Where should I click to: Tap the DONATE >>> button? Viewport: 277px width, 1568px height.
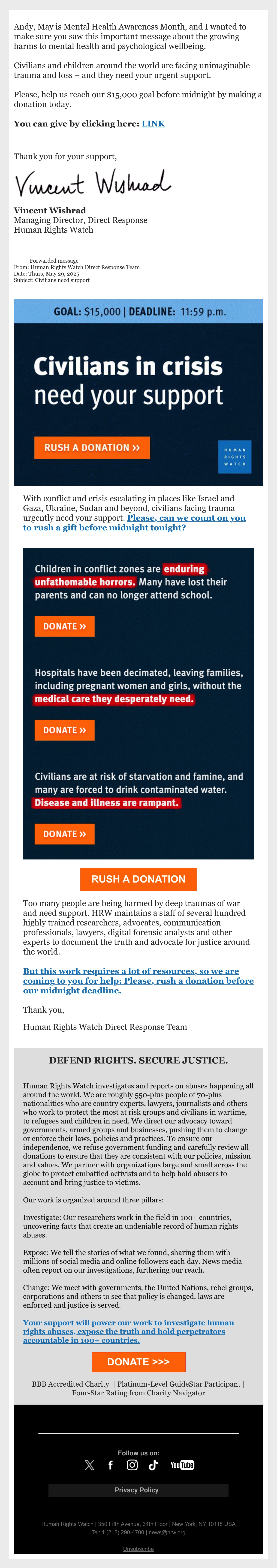click(138, 1362)
